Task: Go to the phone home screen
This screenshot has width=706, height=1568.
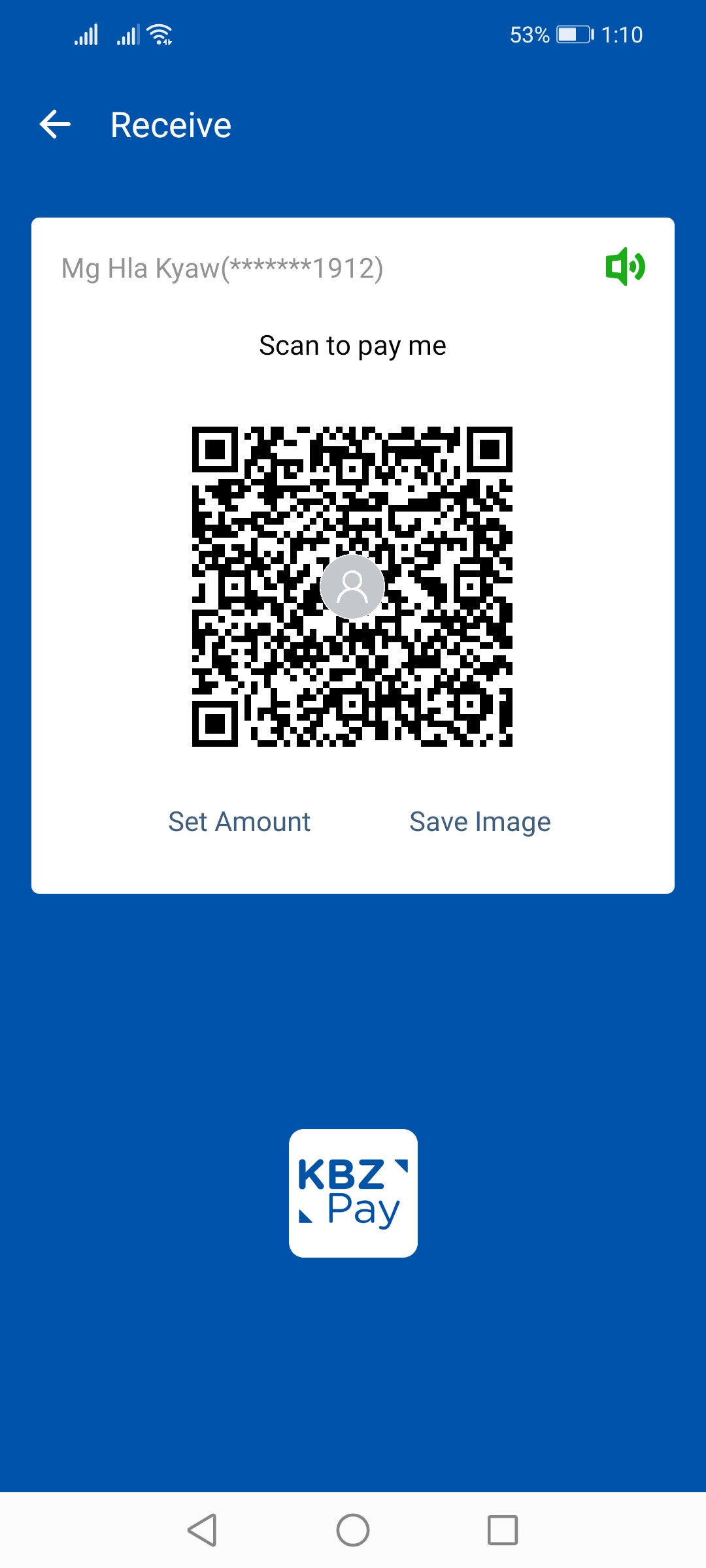Action: 353,1530
